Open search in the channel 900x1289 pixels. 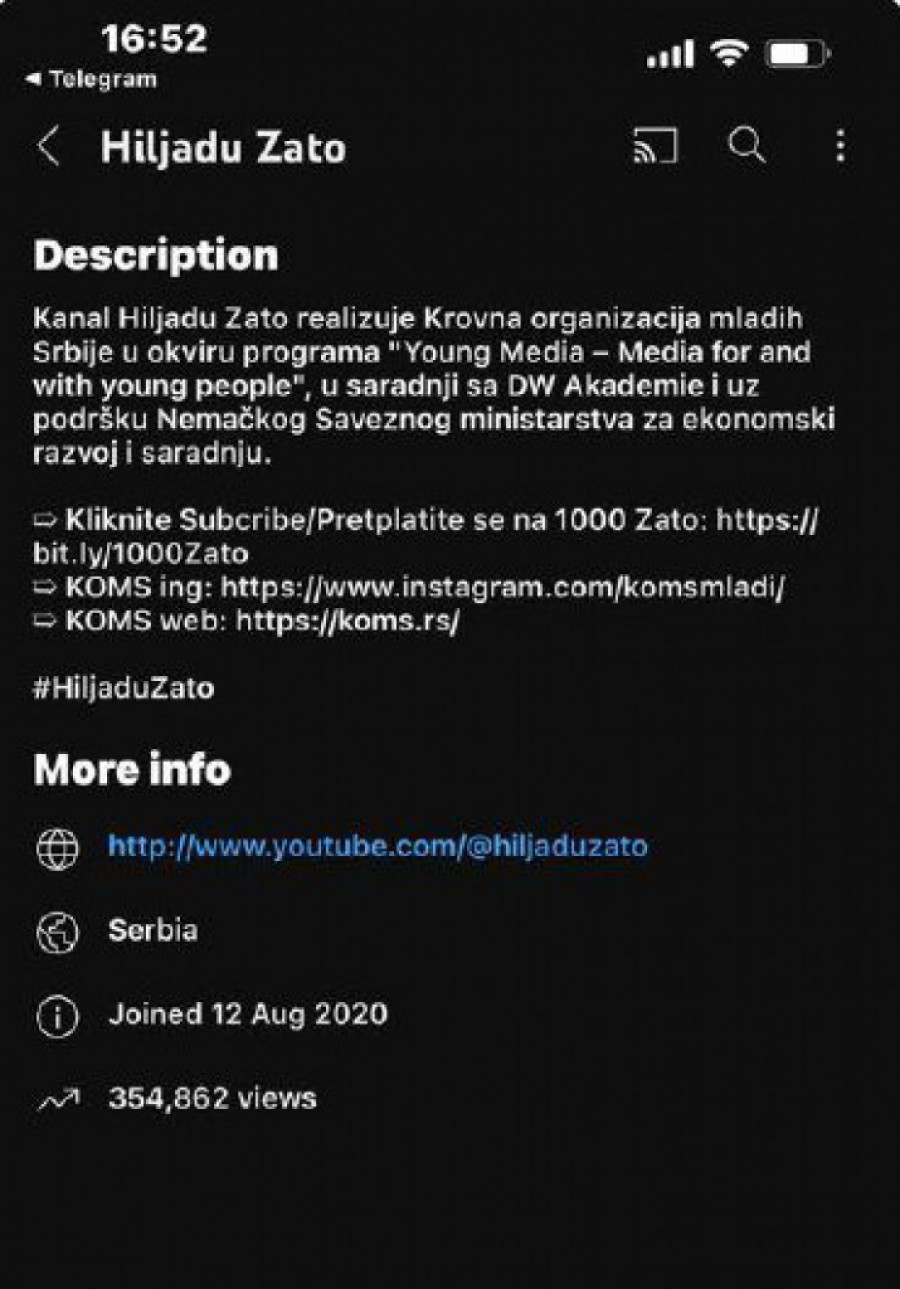(746, 146)
